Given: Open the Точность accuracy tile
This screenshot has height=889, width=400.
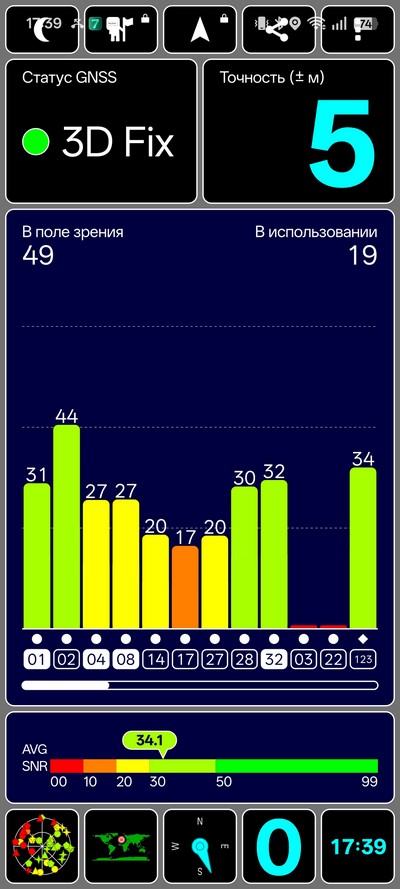Looking at the screenshot, I should coord(299,131).
